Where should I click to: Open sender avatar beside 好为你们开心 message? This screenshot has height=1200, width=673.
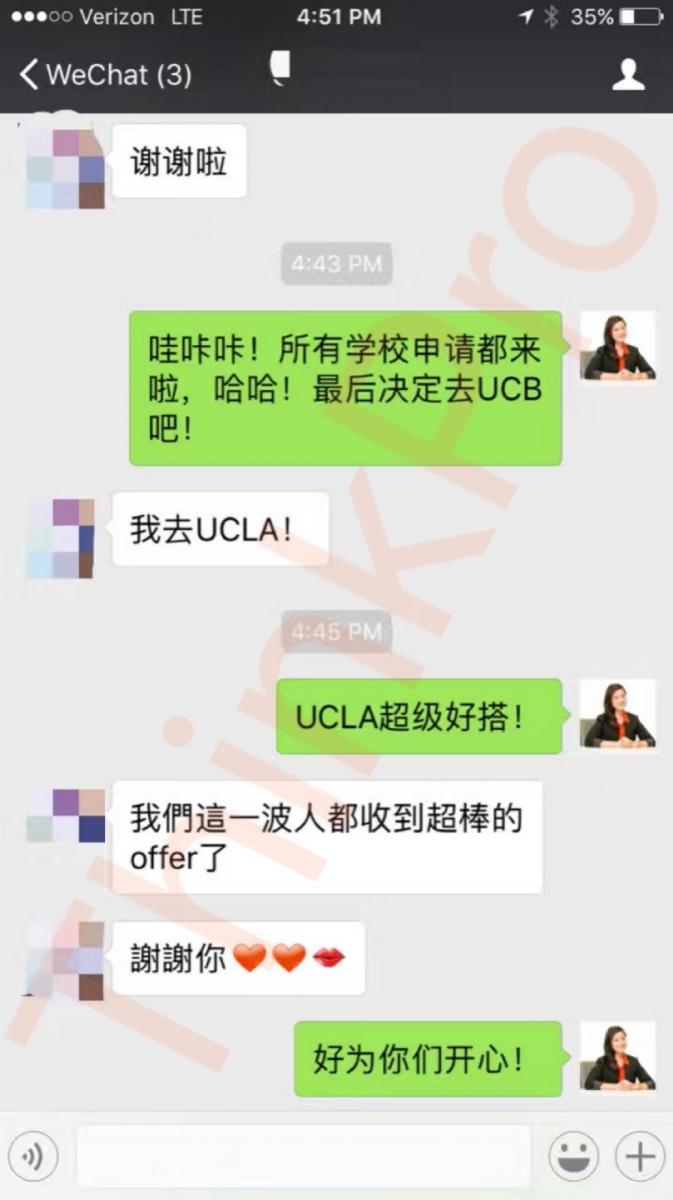click(x=618, y=1057)
